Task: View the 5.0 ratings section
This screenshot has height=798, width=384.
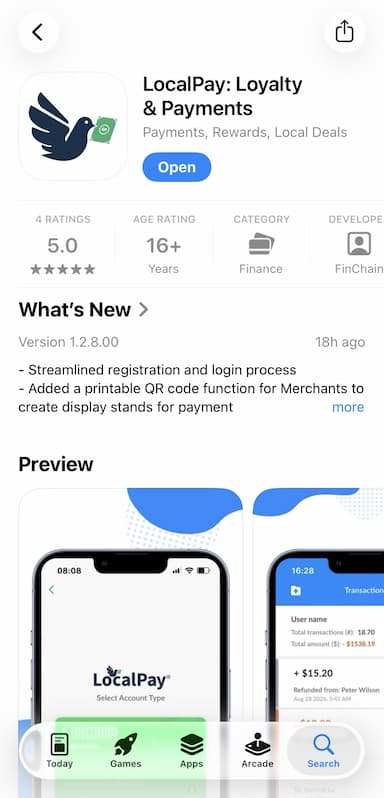Action: [x=63, y=245]
